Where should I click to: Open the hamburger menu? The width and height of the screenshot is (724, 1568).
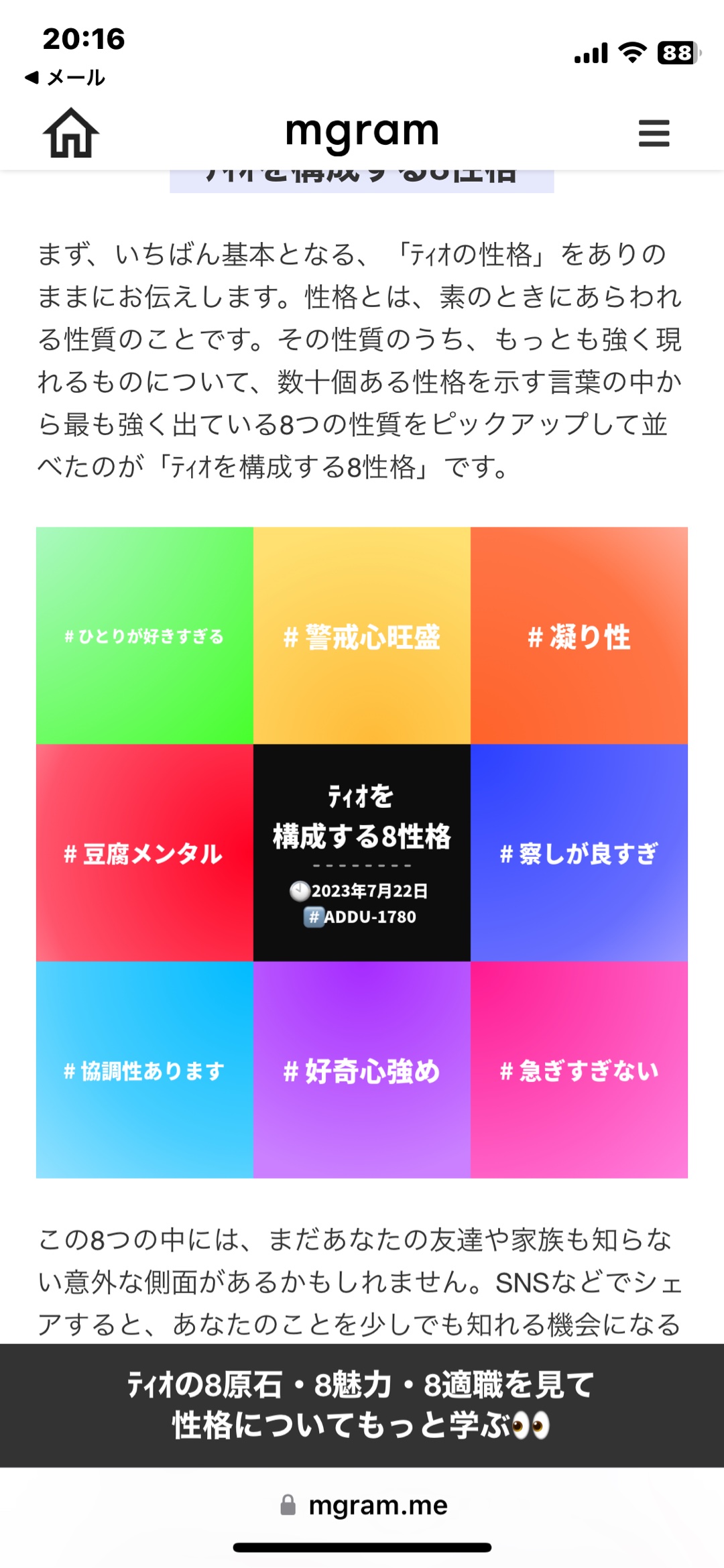[654, 133]
